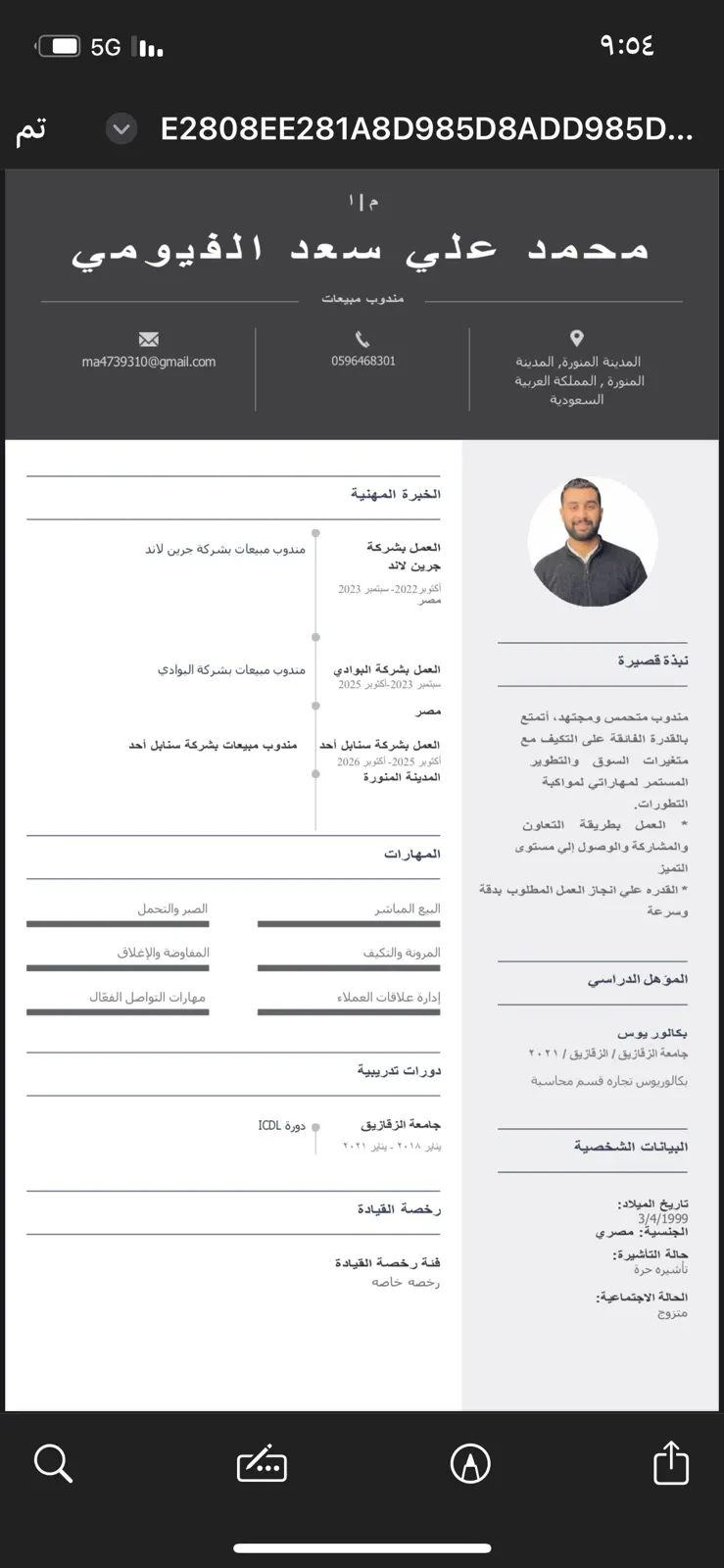Tap the تم (Done) button
The image size is (724, 1568).
click(31, 129)
